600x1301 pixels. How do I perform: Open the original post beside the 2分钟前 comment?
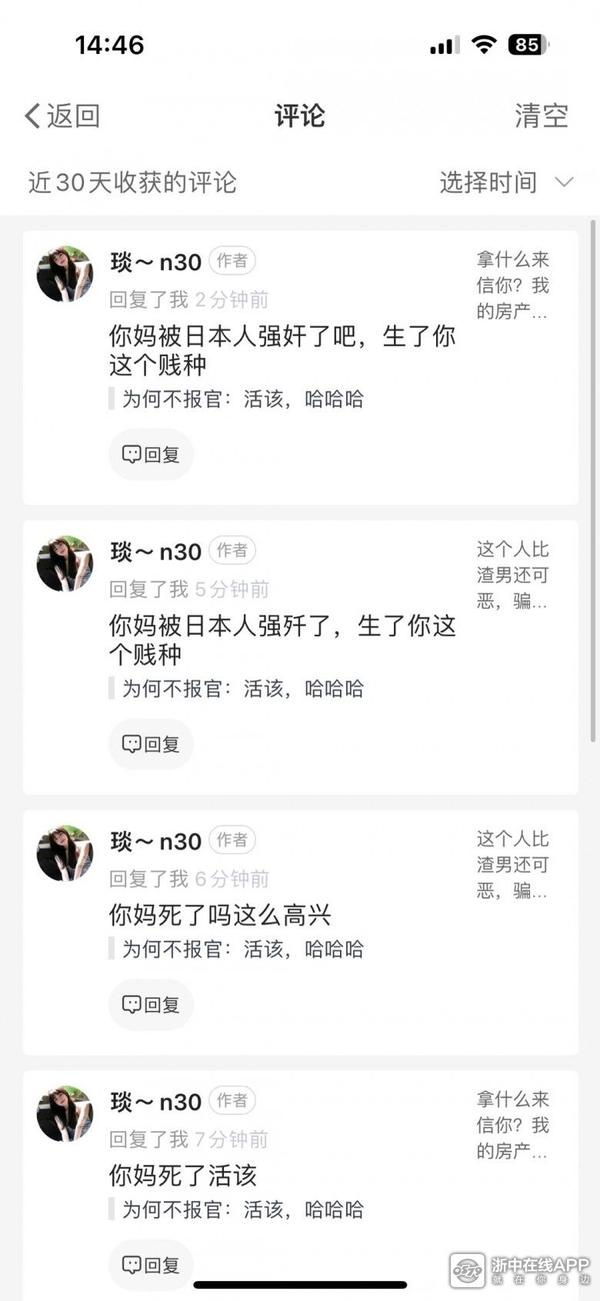512,286
